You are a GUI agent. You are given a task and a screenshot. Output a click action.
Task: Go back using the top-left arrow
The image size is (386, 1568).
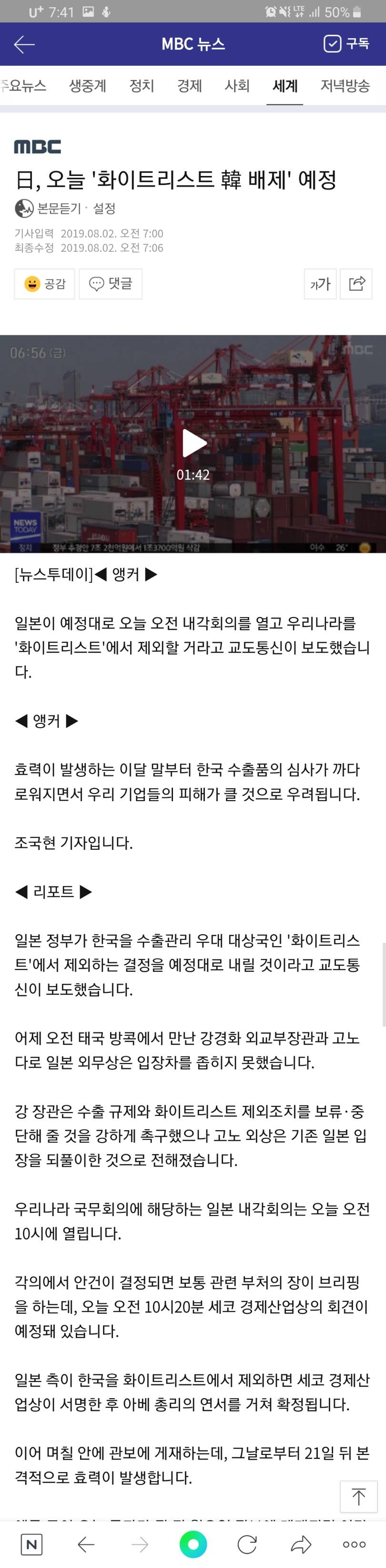pos(24,44)
